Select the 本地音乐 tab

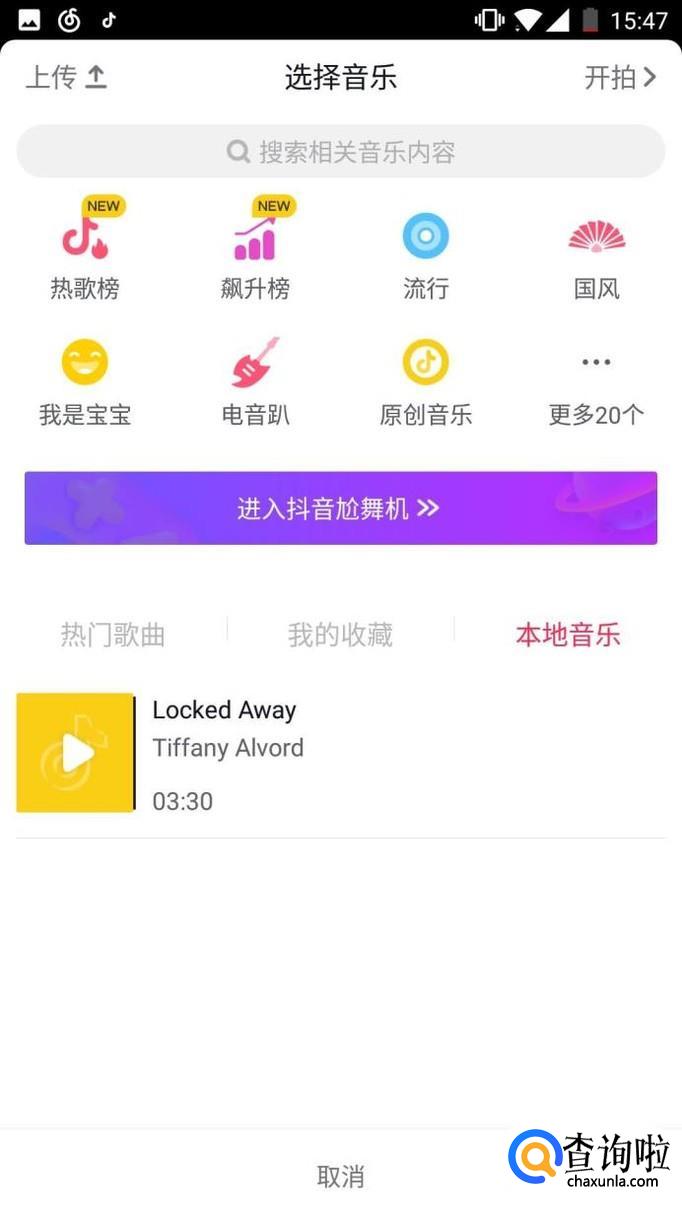(568, 635)
